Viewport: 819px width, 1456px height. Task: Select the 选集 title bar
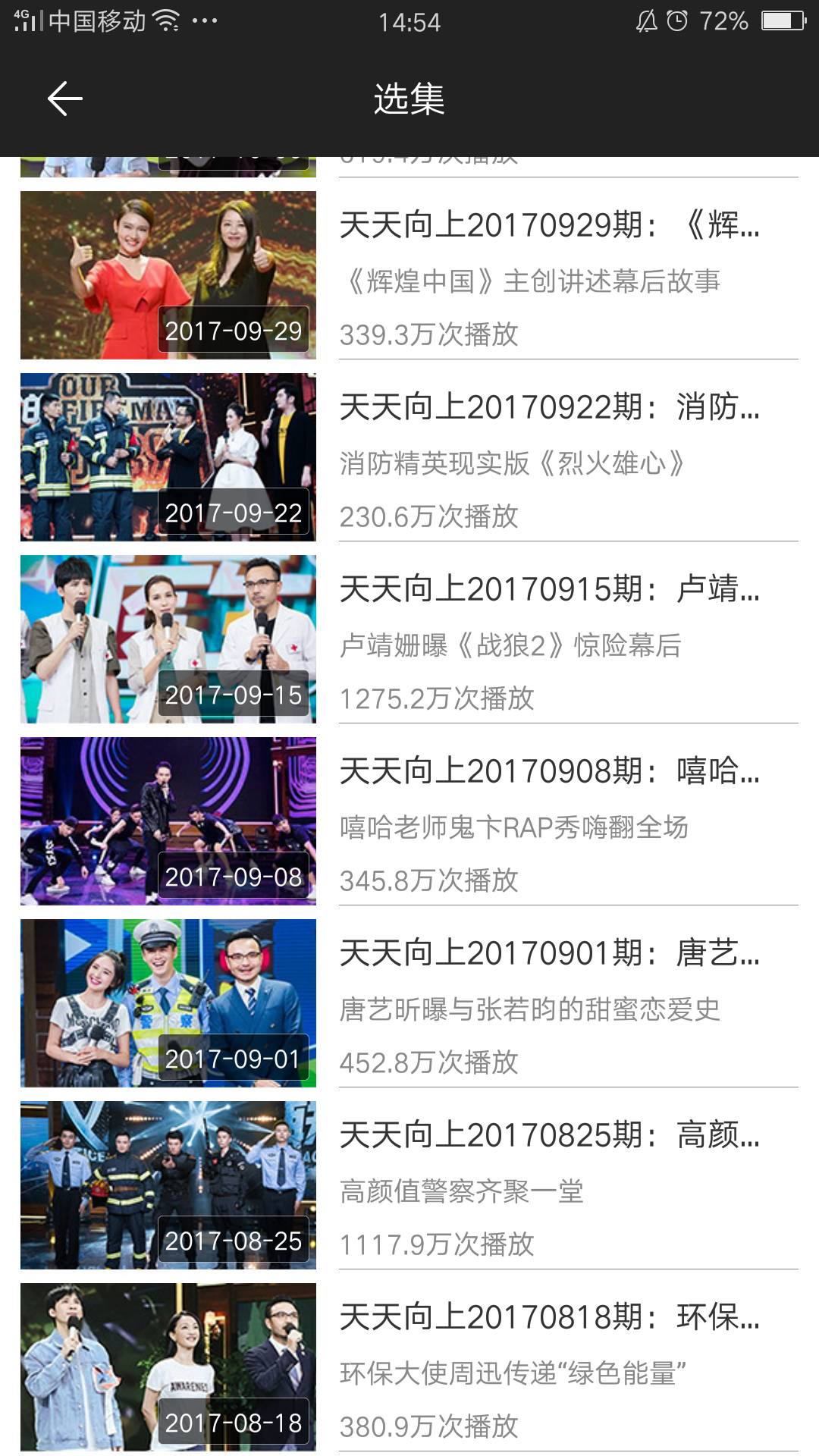pos(408,99)
